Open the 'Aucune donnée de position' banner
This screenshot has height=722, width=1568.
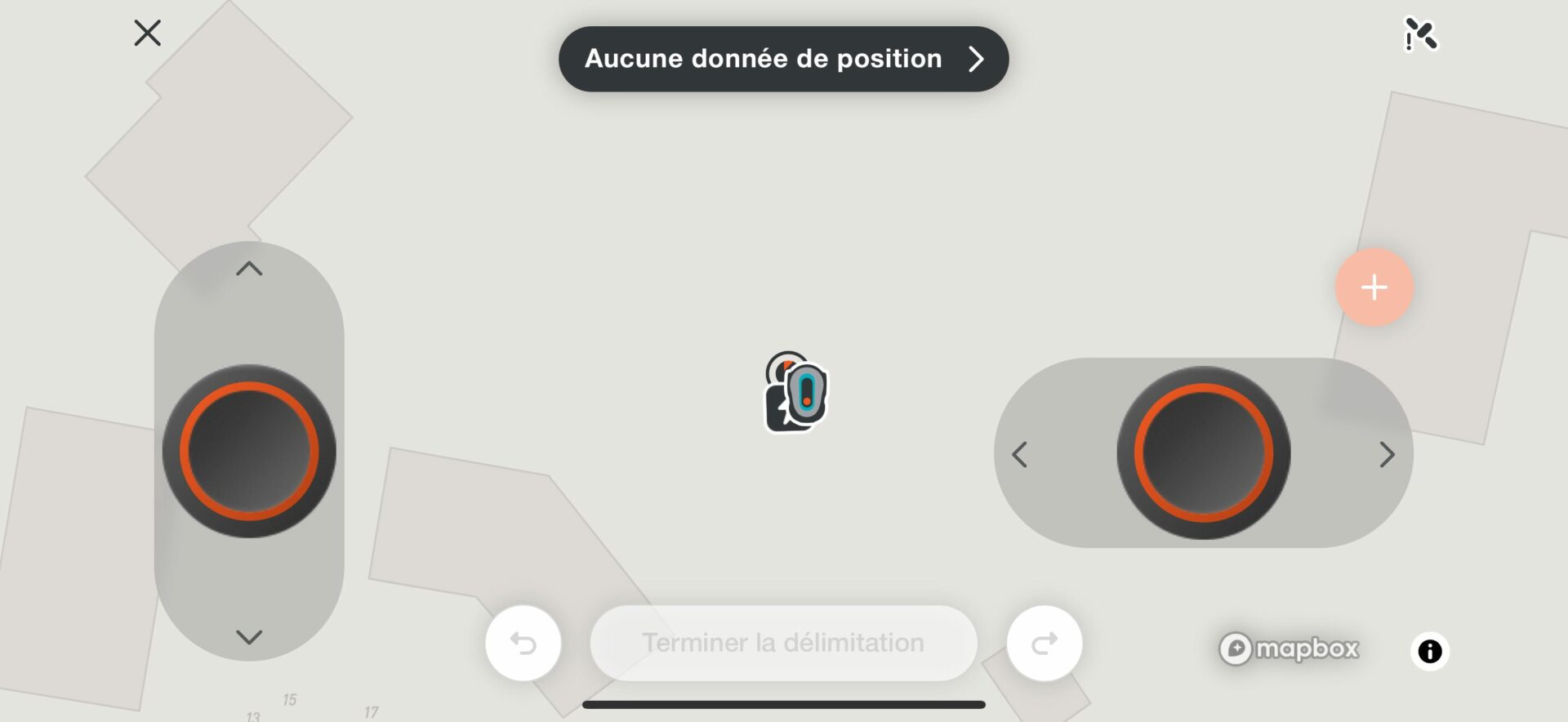(783, 59)
